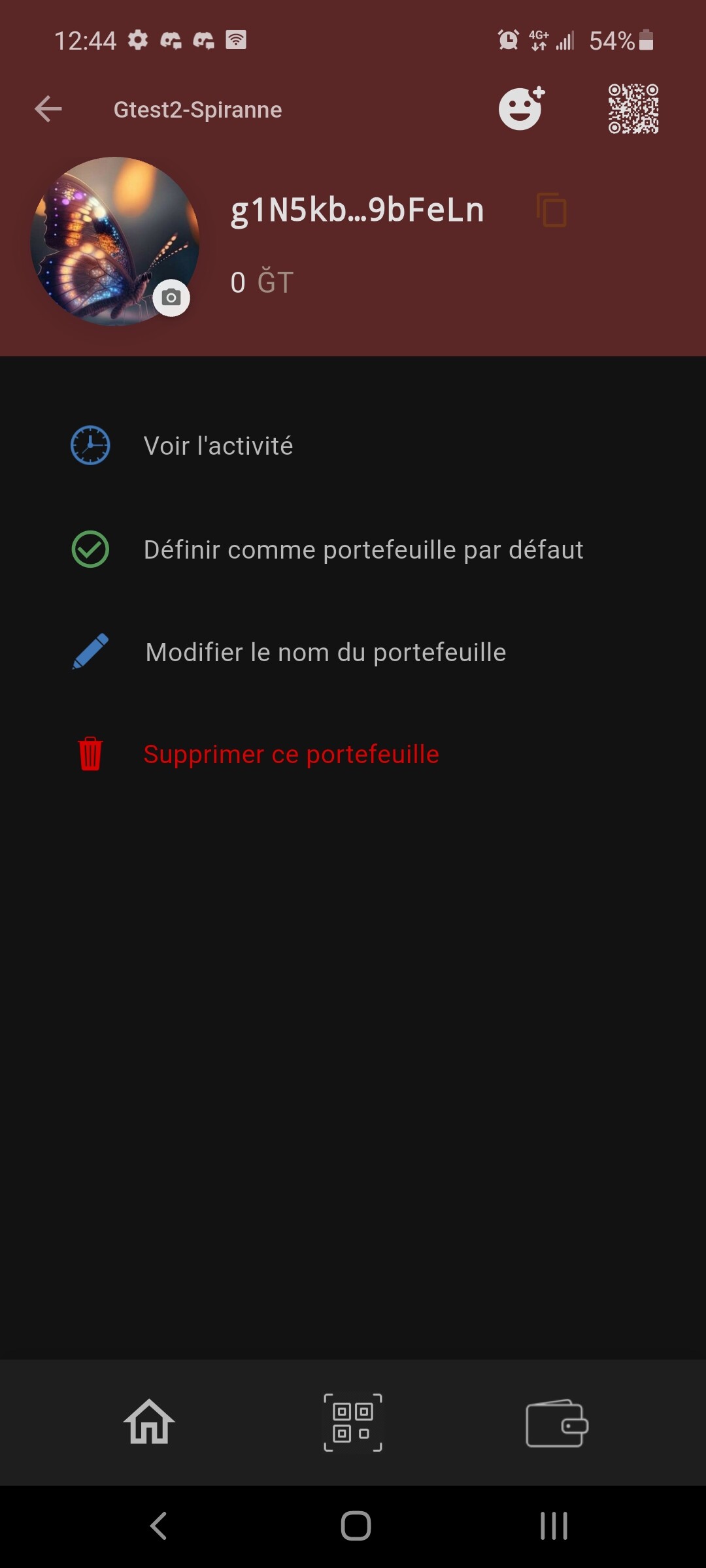706x1568 pixels.
Task: Tap the system back button
Action: (x=159, y=1526)
